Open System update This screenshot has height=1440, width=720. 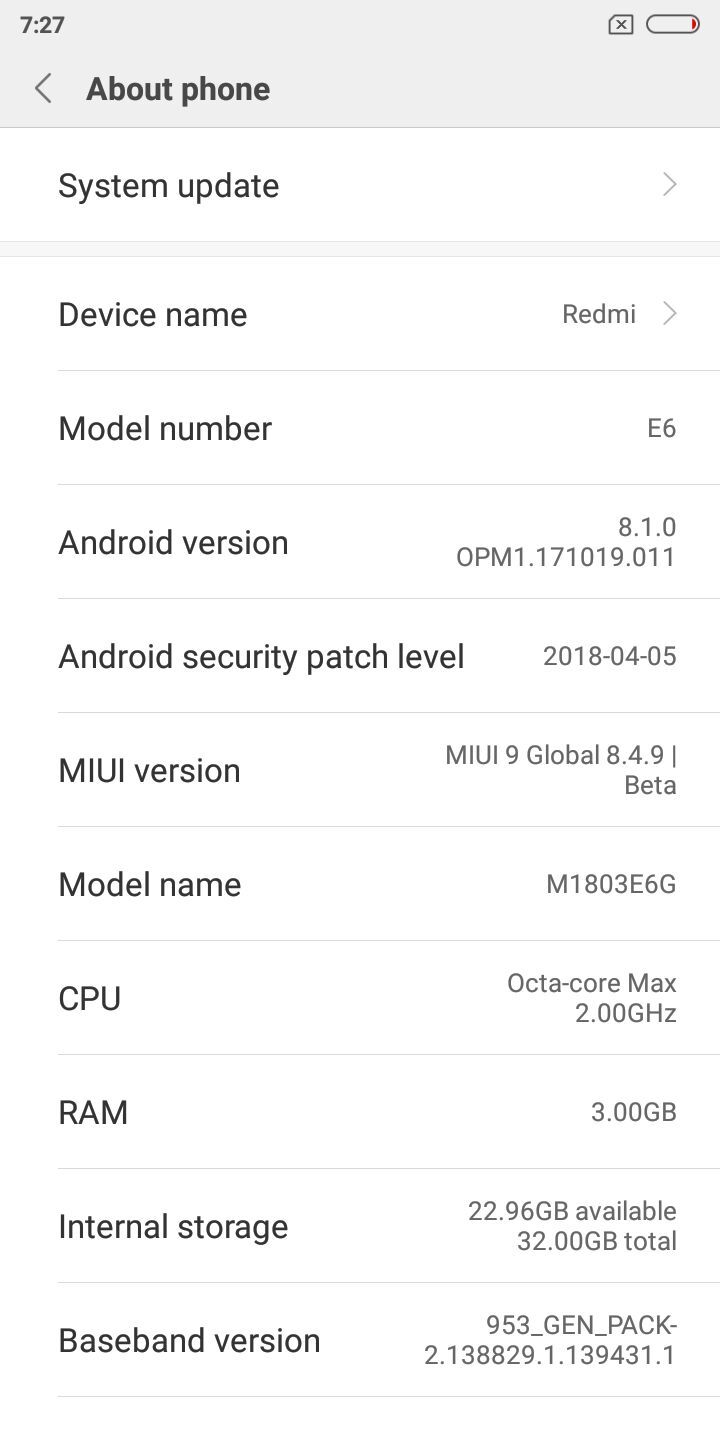(360, 184)
